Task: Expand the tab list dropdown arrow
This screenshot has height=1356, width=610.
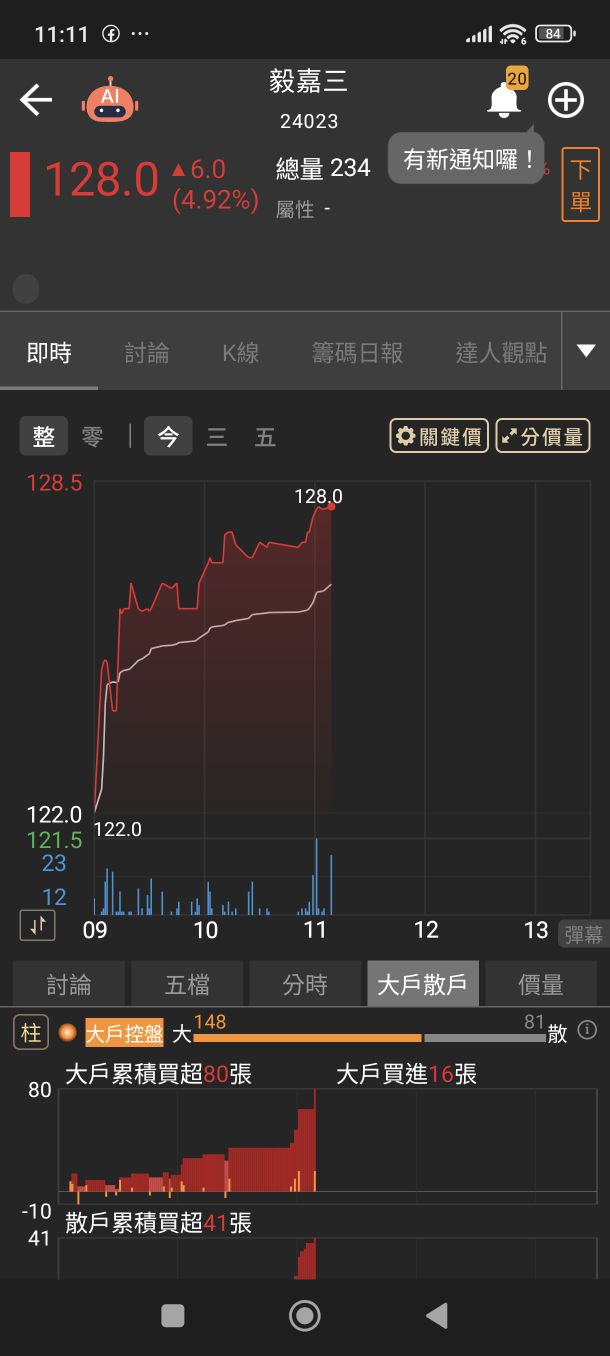Action: click(x=586, y=351)
